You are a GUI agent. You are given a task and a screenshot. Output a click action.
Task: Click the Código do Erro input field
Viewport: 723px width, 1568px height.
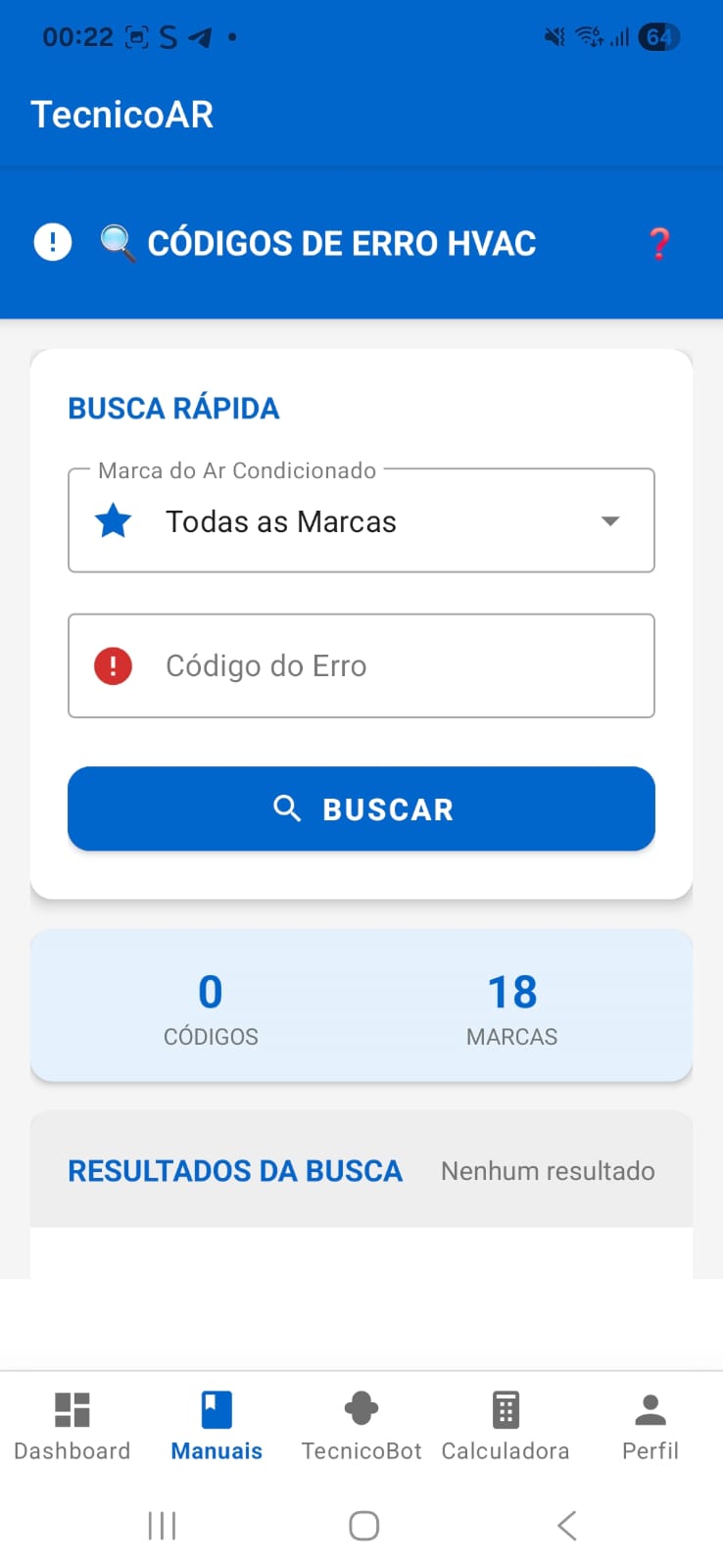click(392, 665)
